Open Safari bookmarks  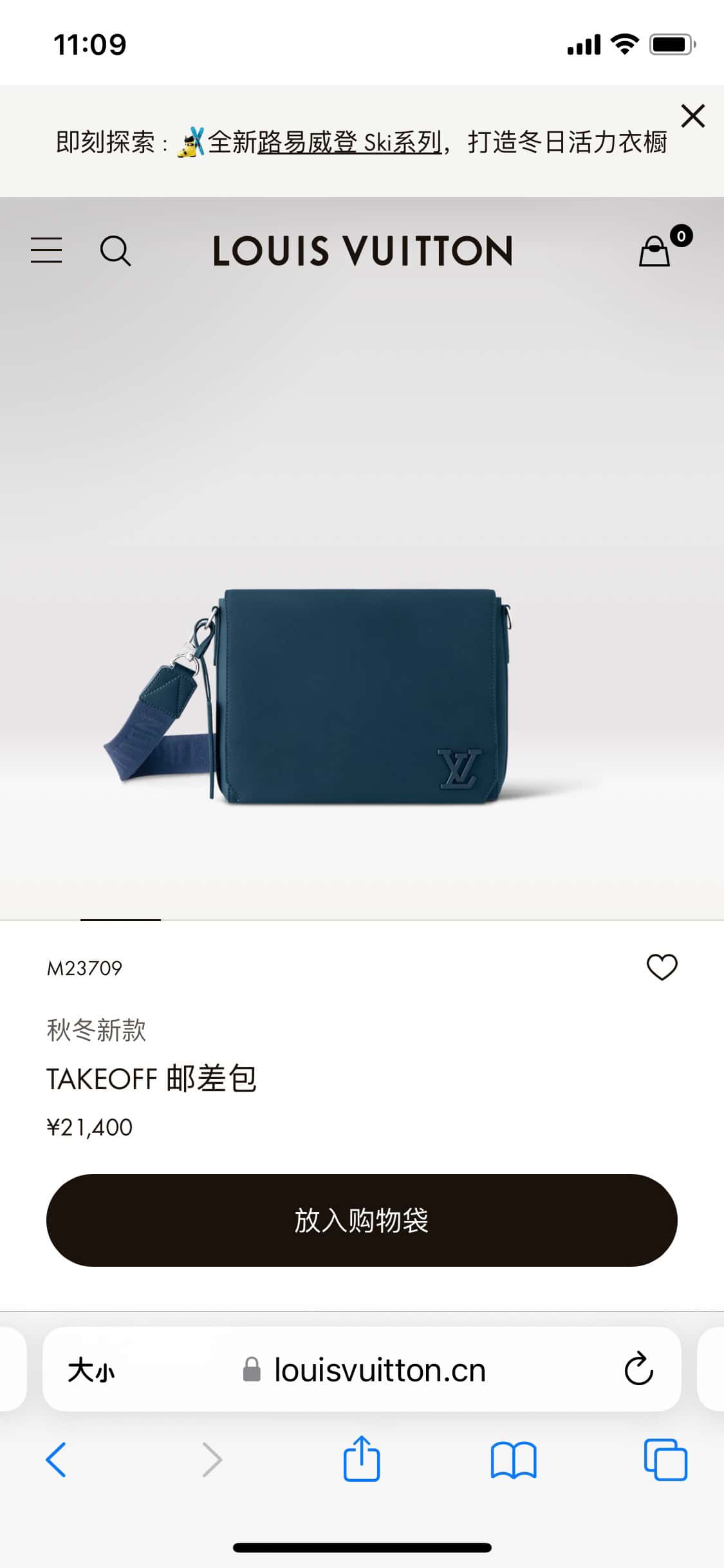513,1459
